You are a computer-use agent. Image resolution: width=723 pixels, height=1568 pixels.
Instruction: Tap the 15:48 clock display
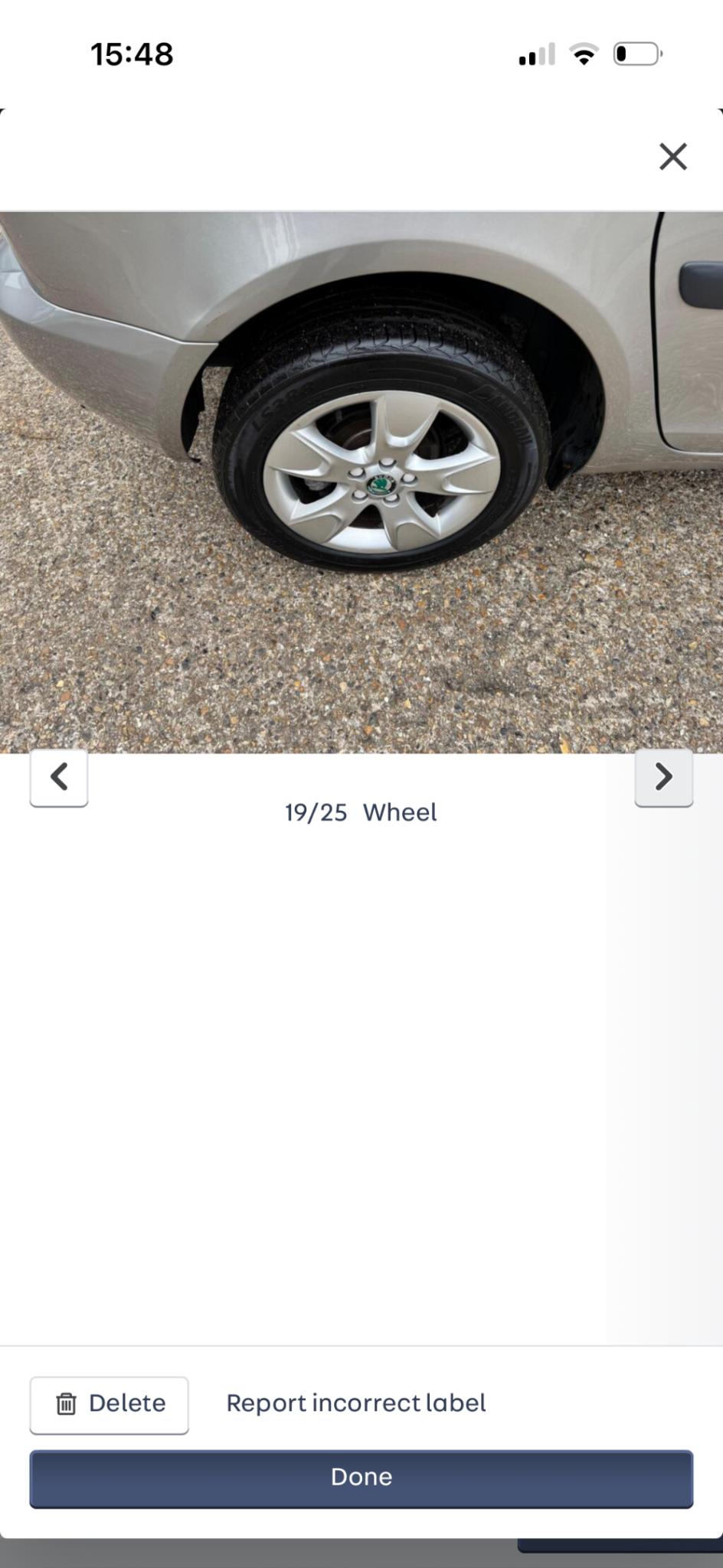(132, 54)
